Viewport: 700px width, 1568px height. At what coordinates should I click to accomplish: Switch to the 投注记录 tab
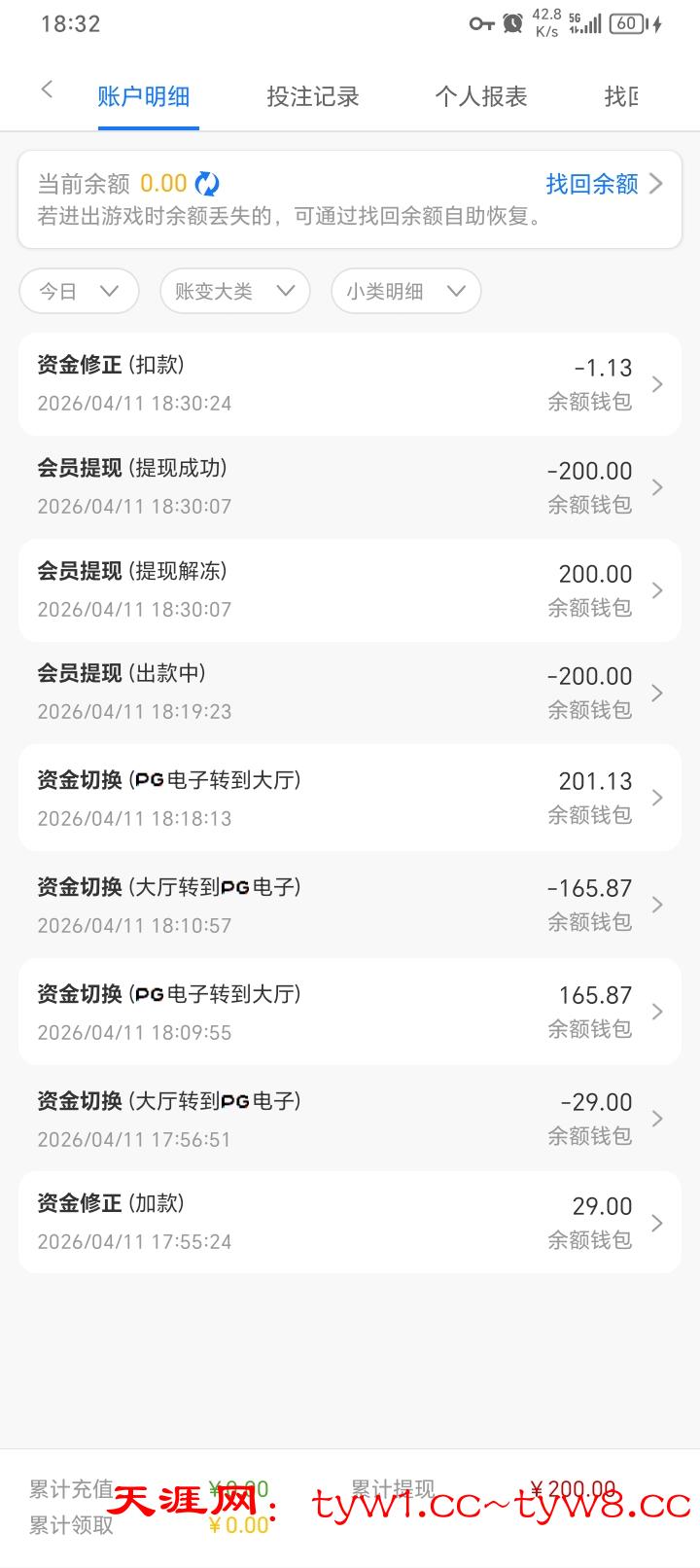click(313, 96)
